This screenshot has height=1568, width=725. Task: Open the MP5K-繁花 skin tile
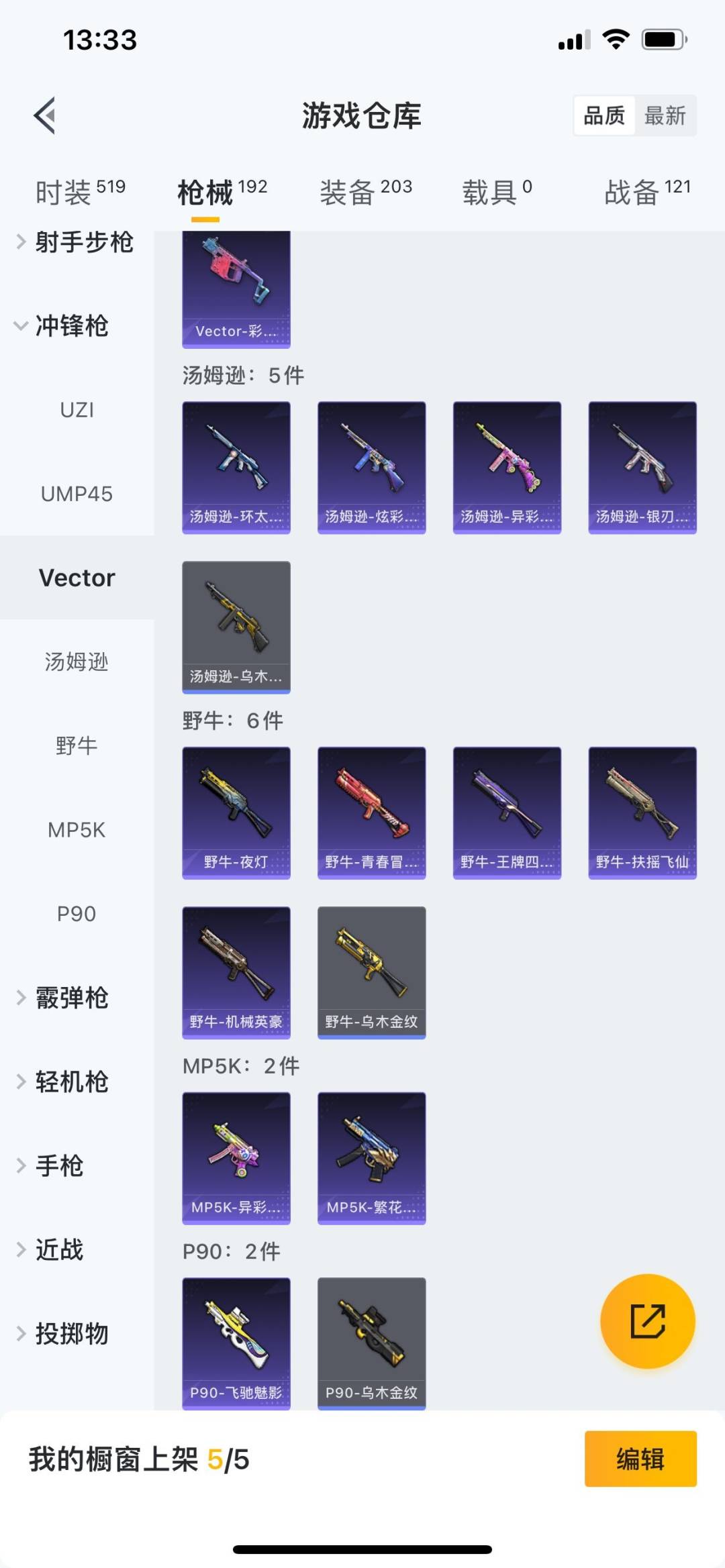(371, 1158)
